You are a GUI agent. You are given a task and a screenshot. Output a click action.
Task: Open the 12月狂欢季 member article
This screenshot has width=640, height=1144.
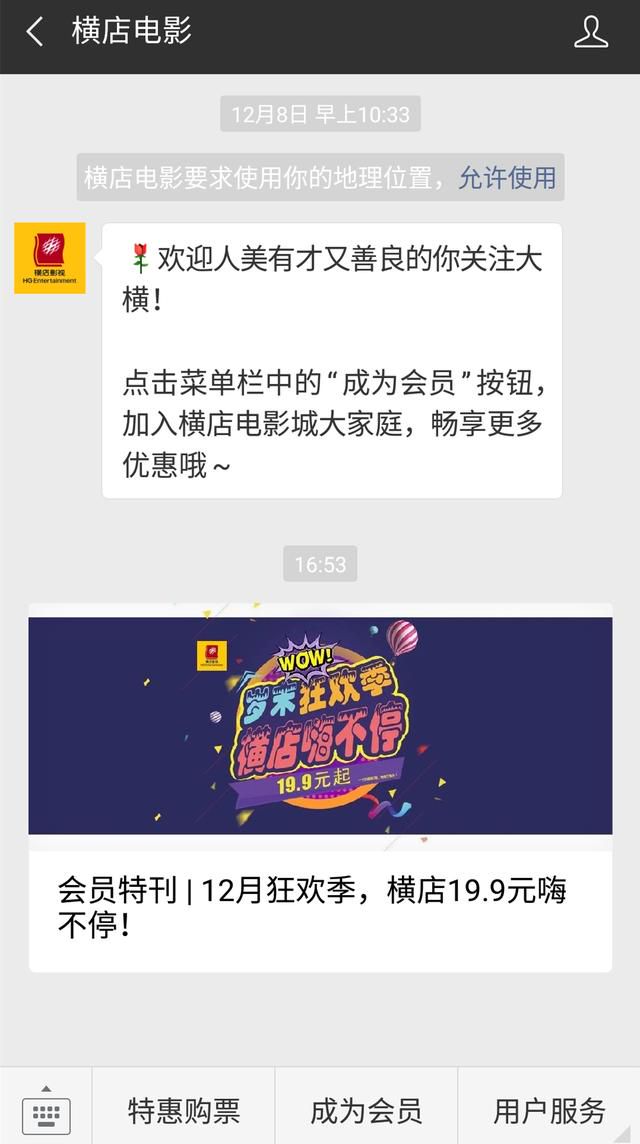[x=320, y=787]
